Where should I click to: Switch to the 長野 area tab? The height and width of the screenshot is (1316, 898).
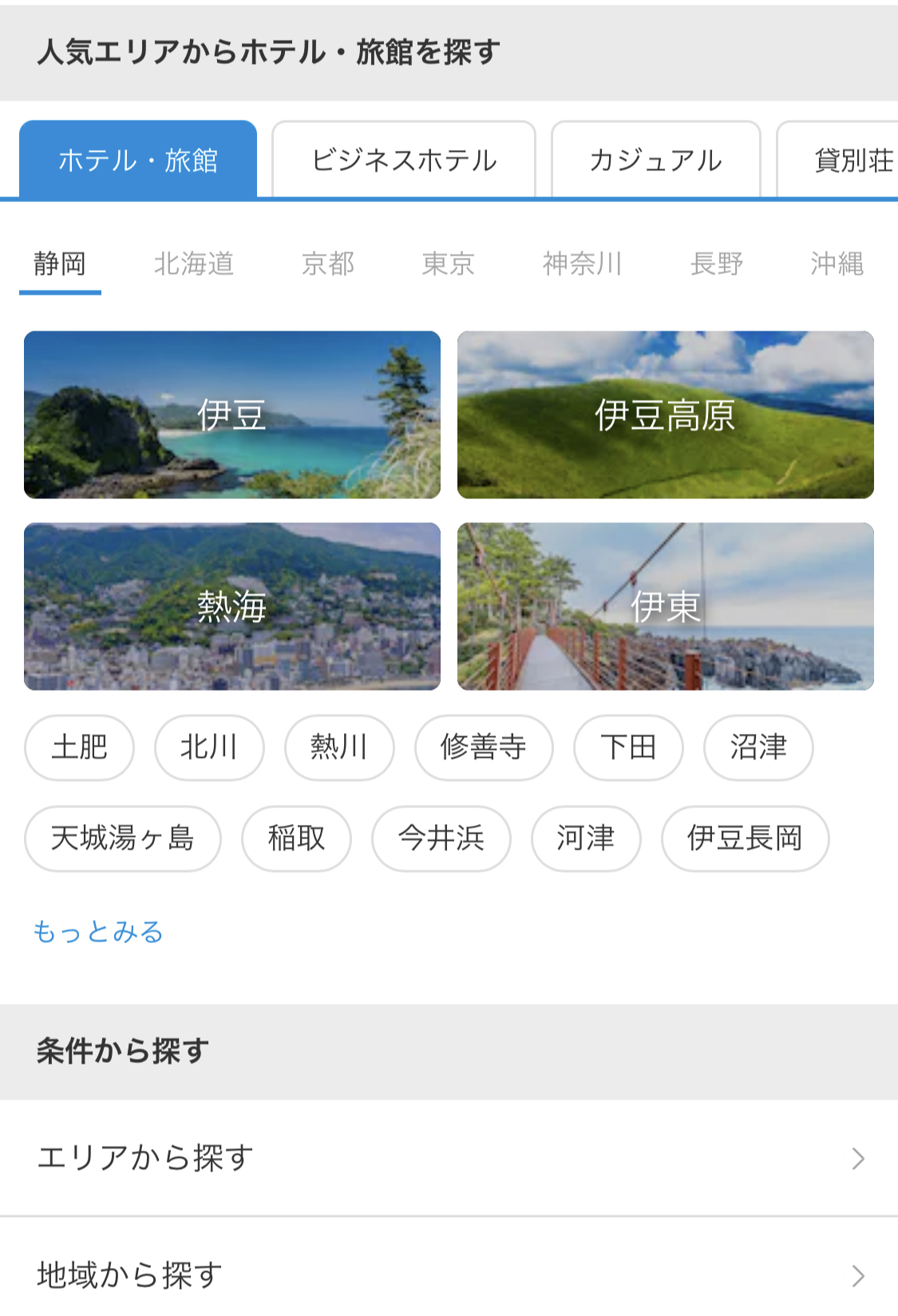[x=717, y=264]
